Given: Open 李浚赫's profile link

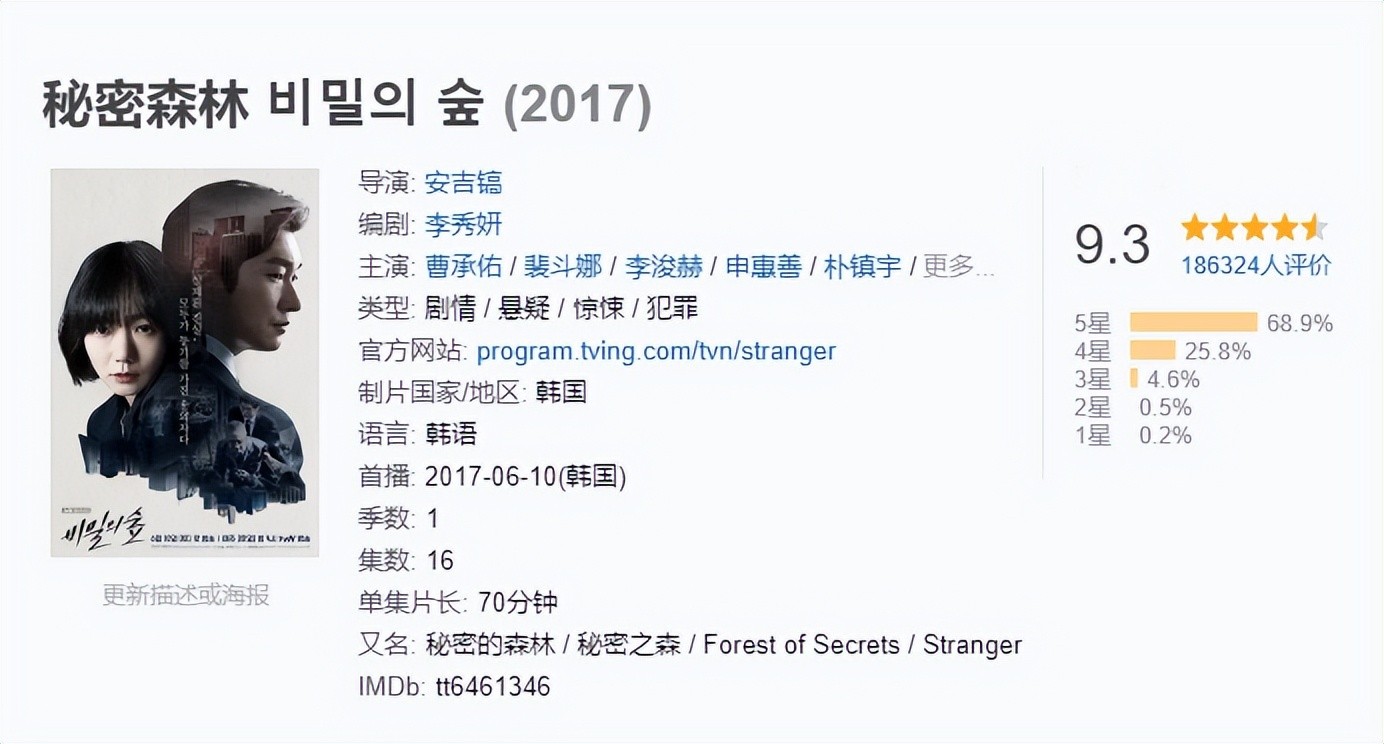Looking at the screenshot, I should point(663,267).
